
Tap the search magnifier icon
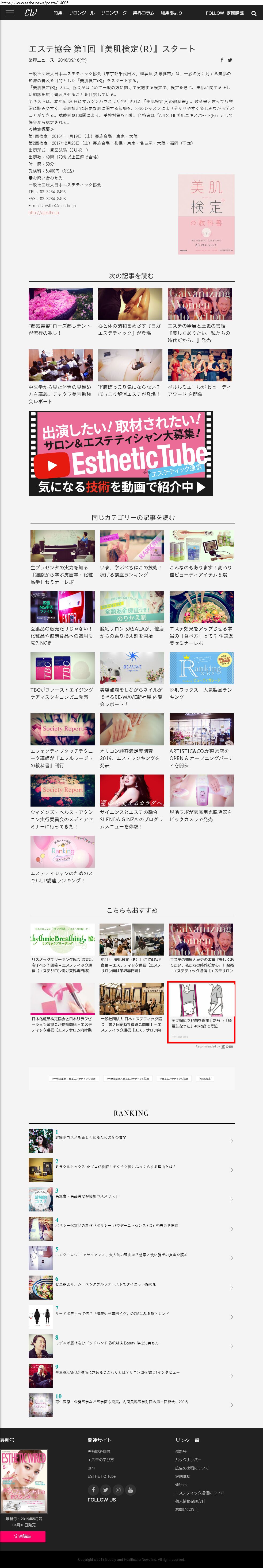254,13
